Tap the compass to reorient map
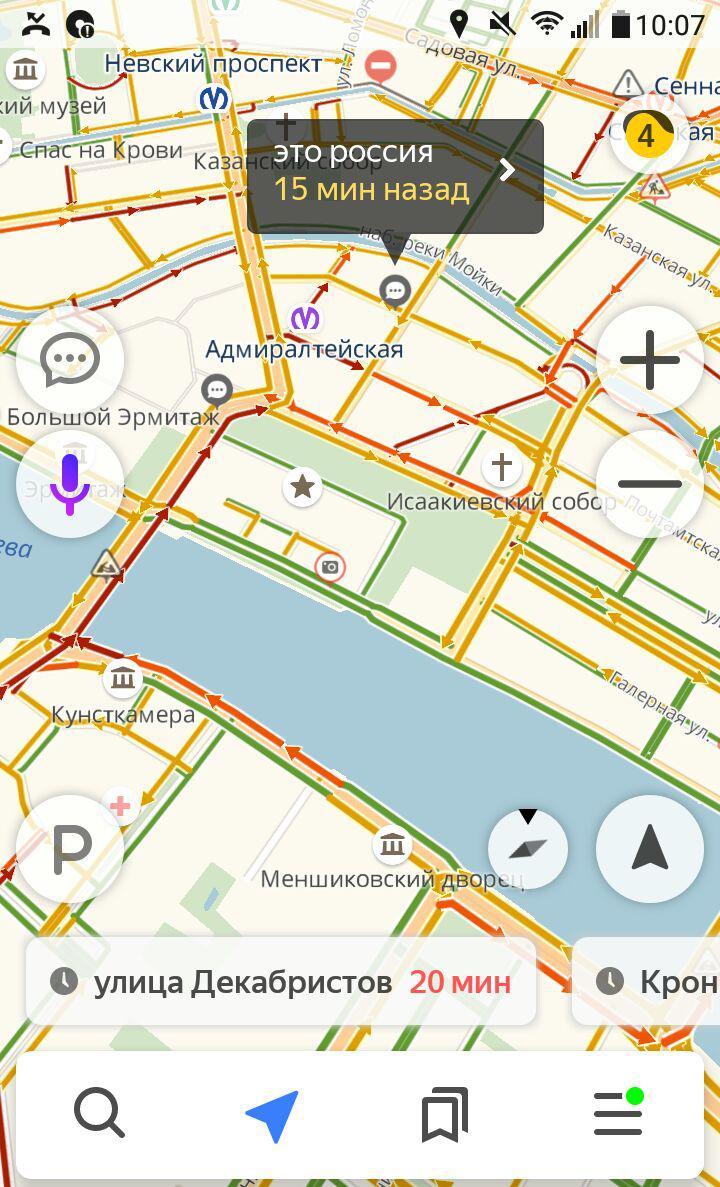This screenshot has height=1187, width=720. pos(528,848)
